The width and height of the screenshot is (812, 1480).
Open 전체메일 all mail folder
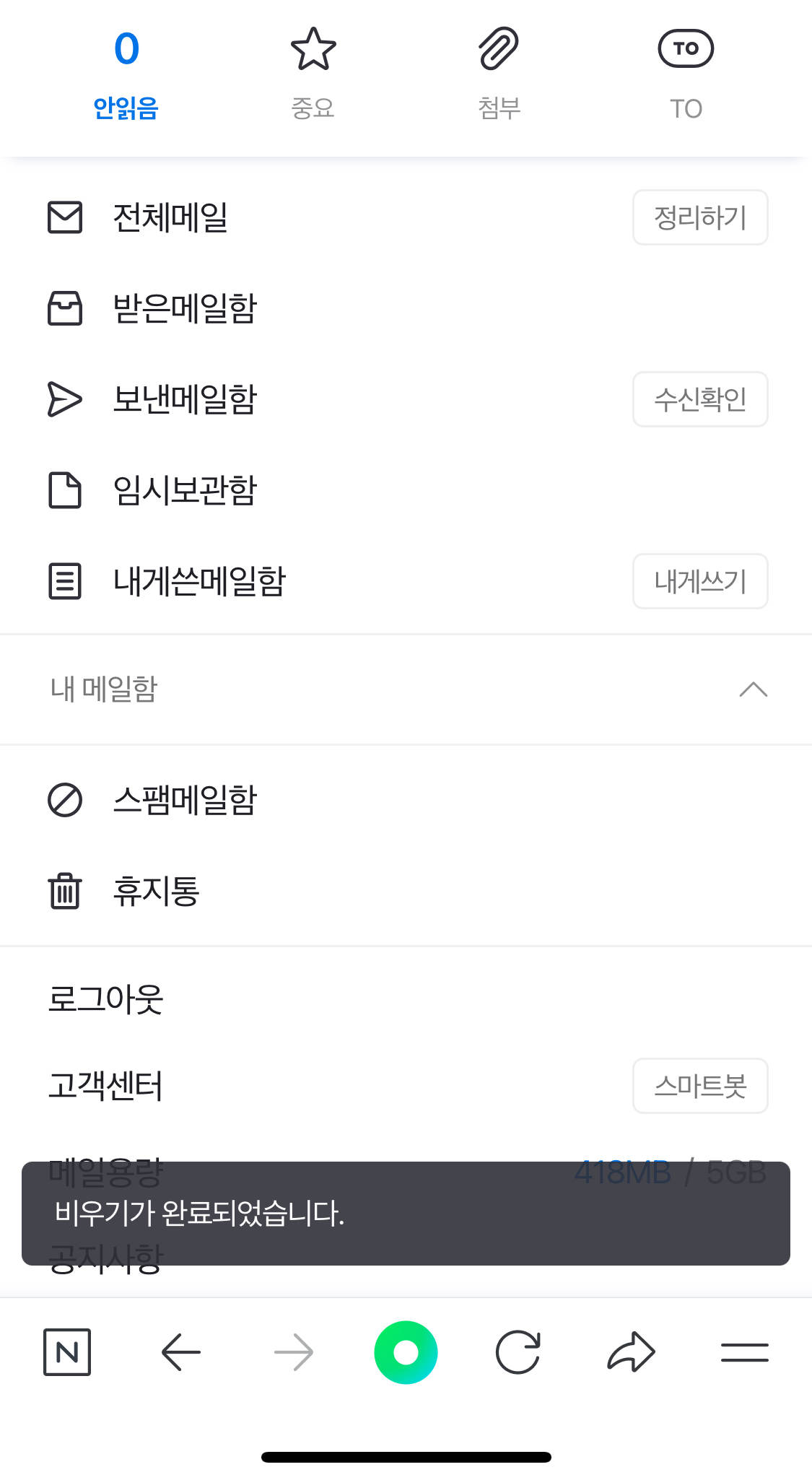coord(170,217)
